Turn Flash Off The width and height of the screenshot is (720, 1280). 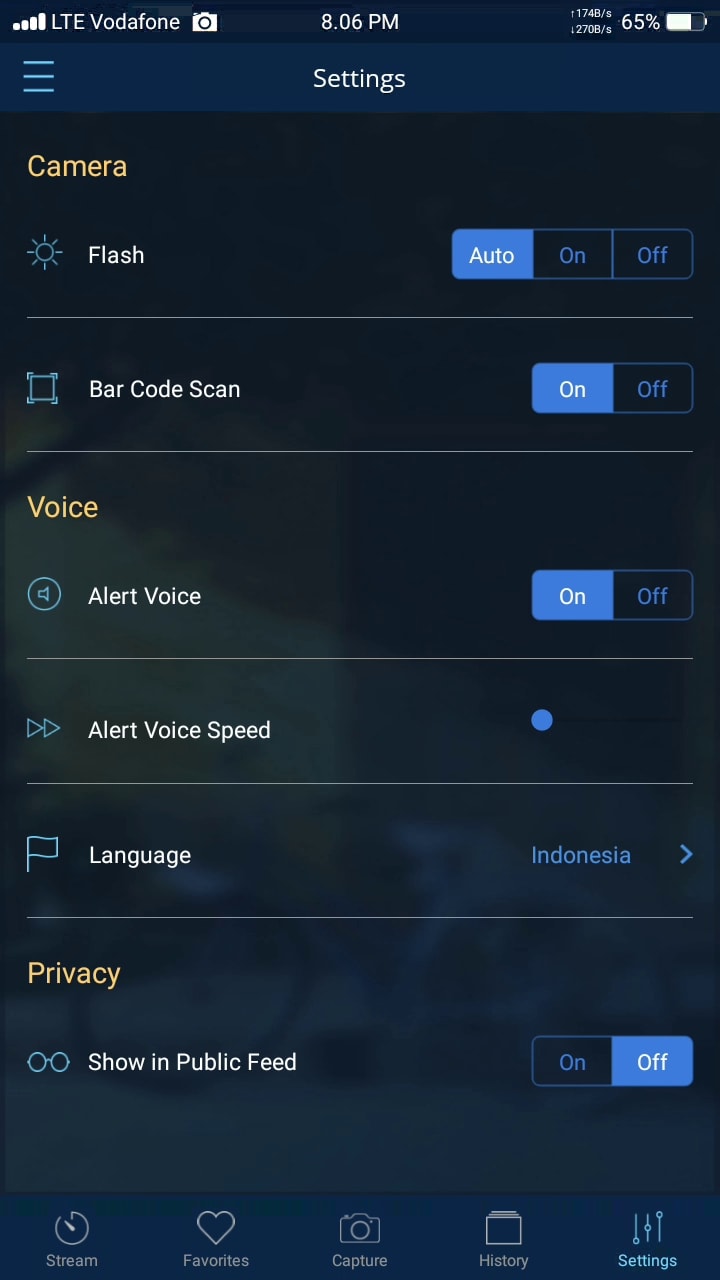click(652, 255)
